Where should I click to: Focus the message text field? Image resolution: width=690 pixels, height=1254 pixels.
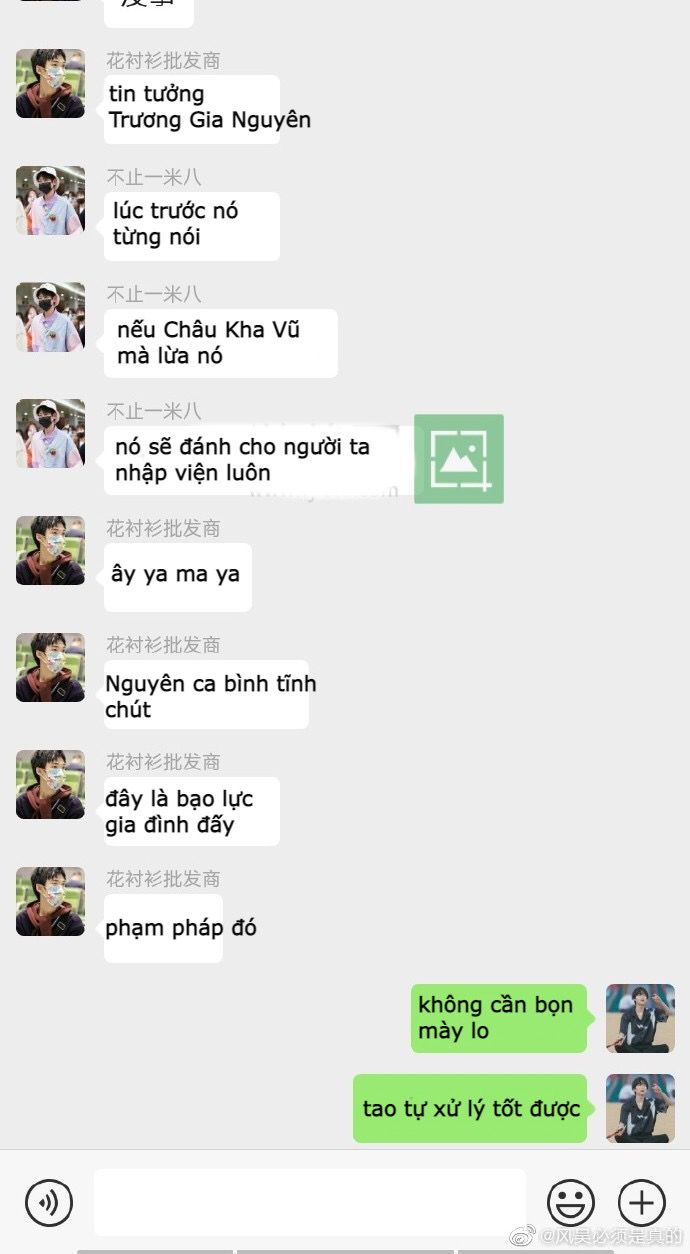coord(309,1202)
